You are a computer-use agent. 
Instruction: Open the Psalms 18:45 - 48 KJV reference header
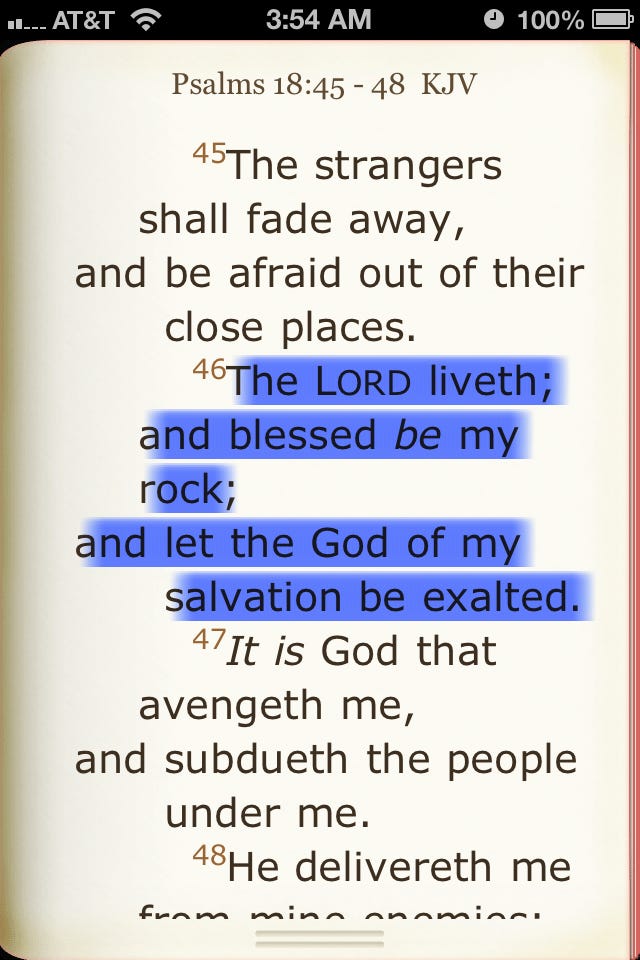(x=323, y=84)
